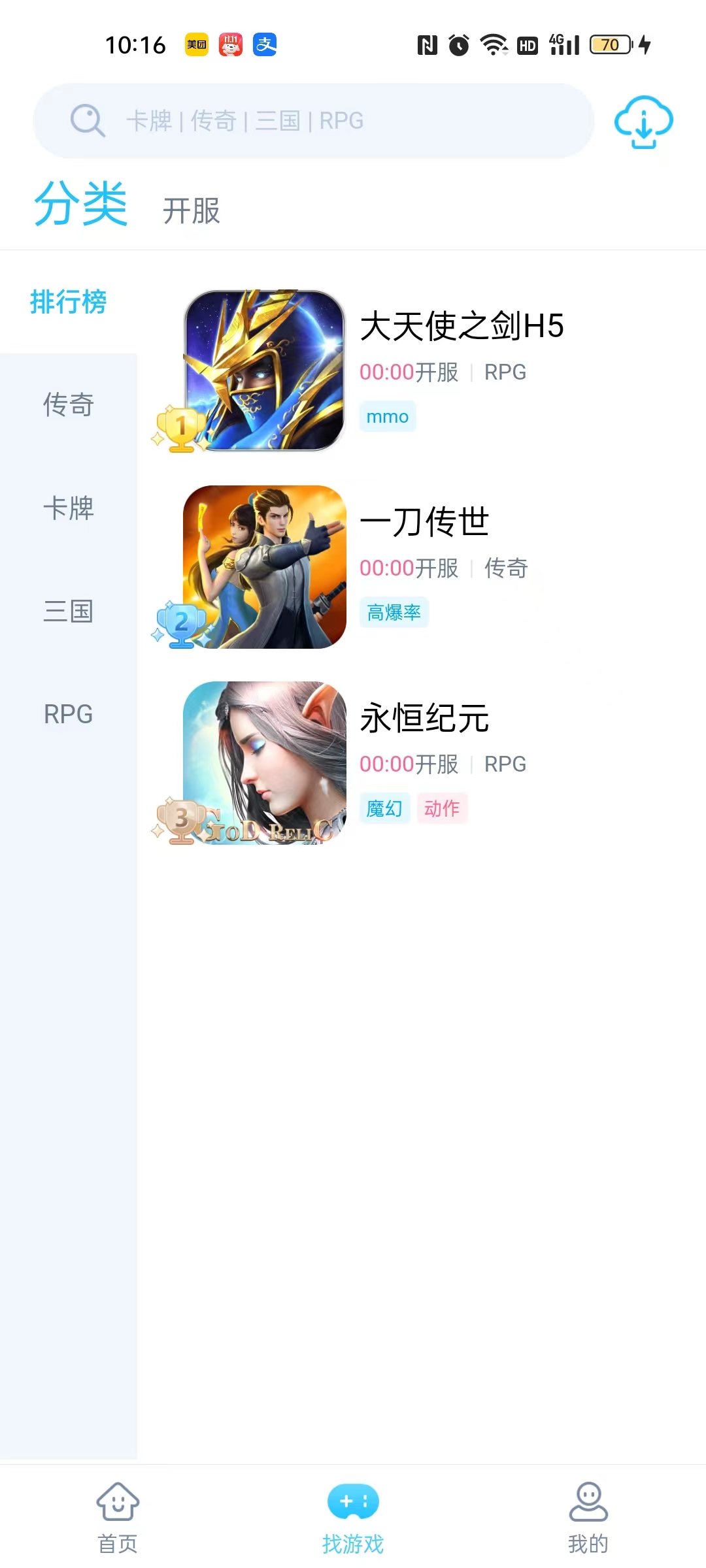Select the 传奇 category filter
This screenshot has height=1568, width=706.
click(x=67, y=405)
